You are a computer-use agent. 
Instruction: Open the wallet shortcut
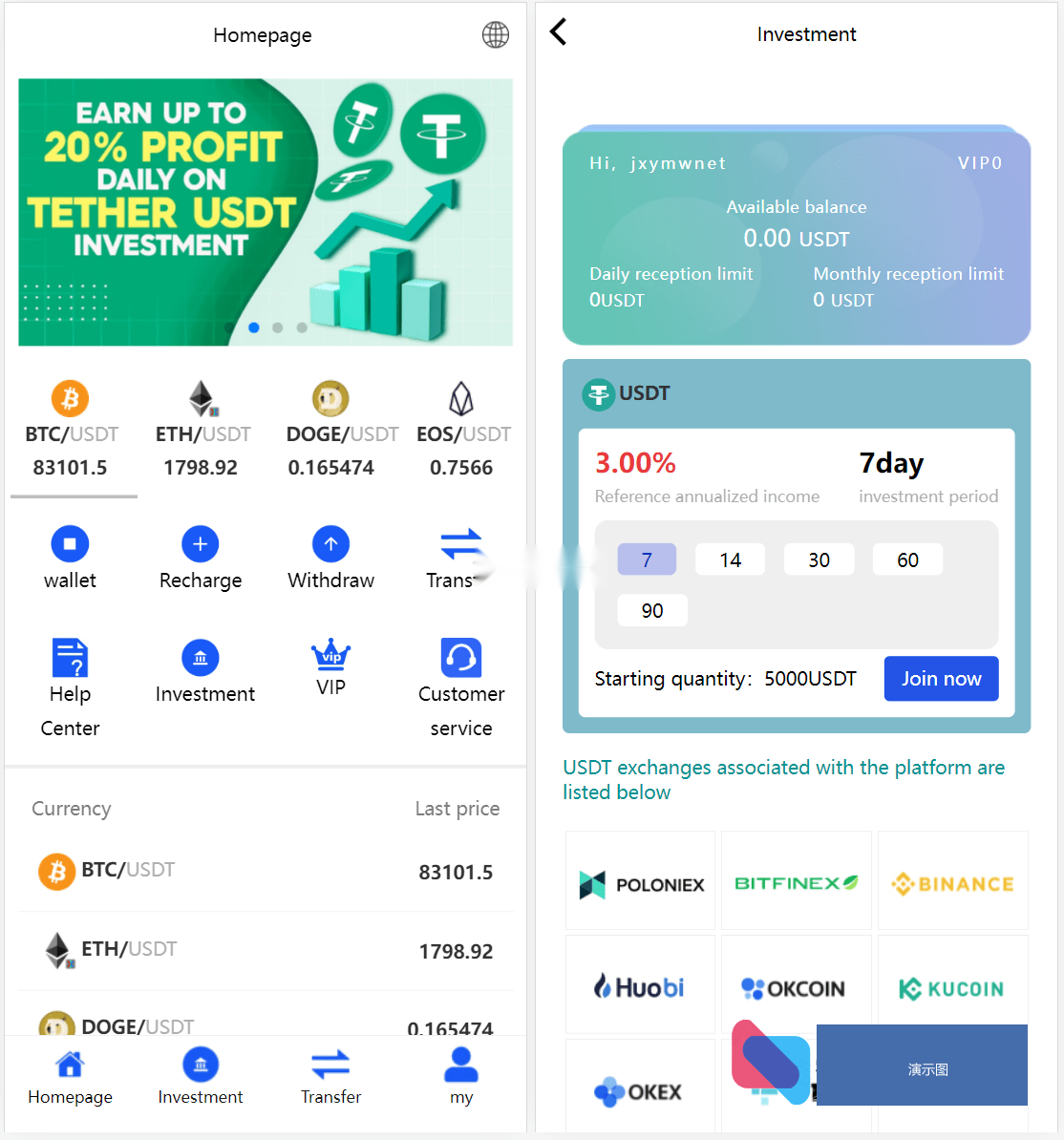[70, 558]
